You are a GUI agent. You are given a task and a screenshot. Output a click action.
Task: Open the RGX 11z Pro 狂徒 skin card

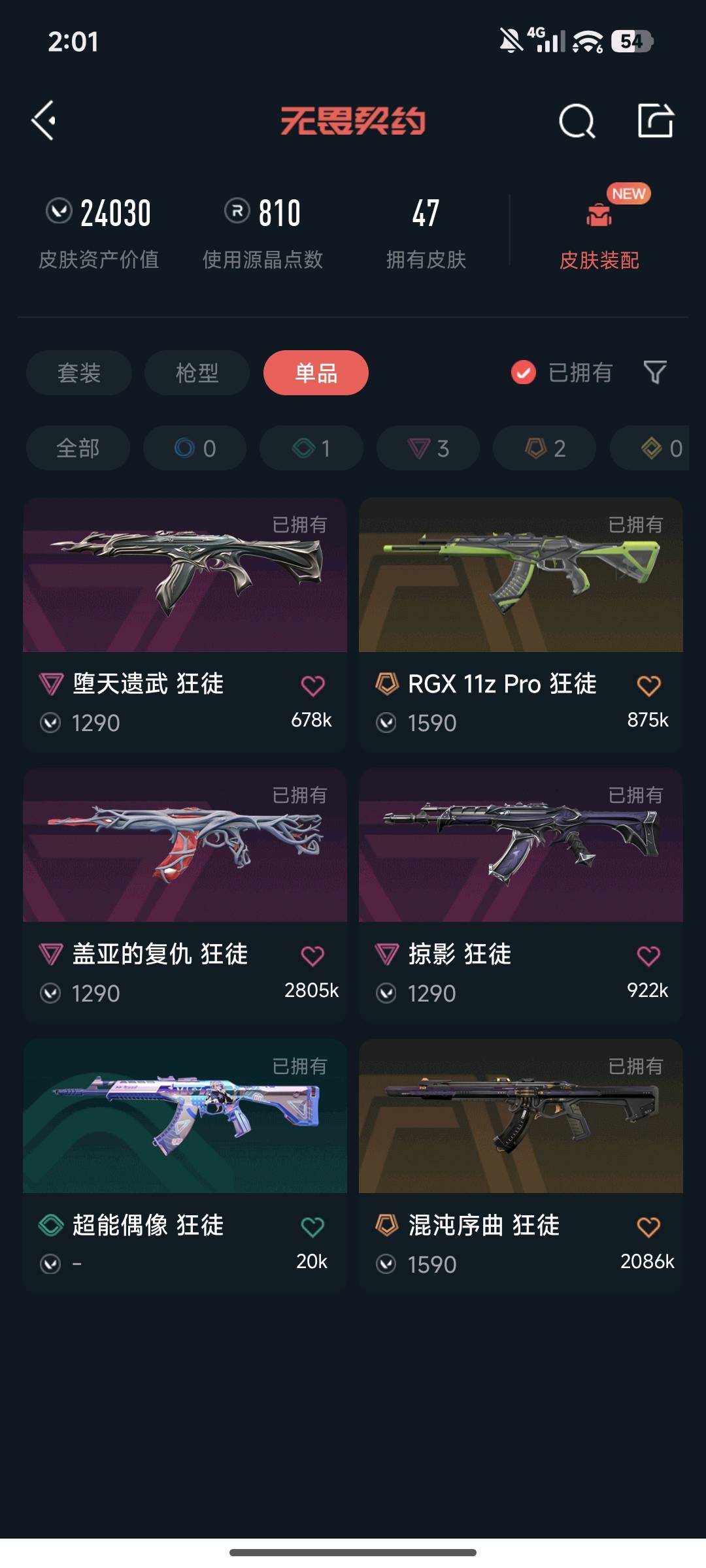point(521,588)
